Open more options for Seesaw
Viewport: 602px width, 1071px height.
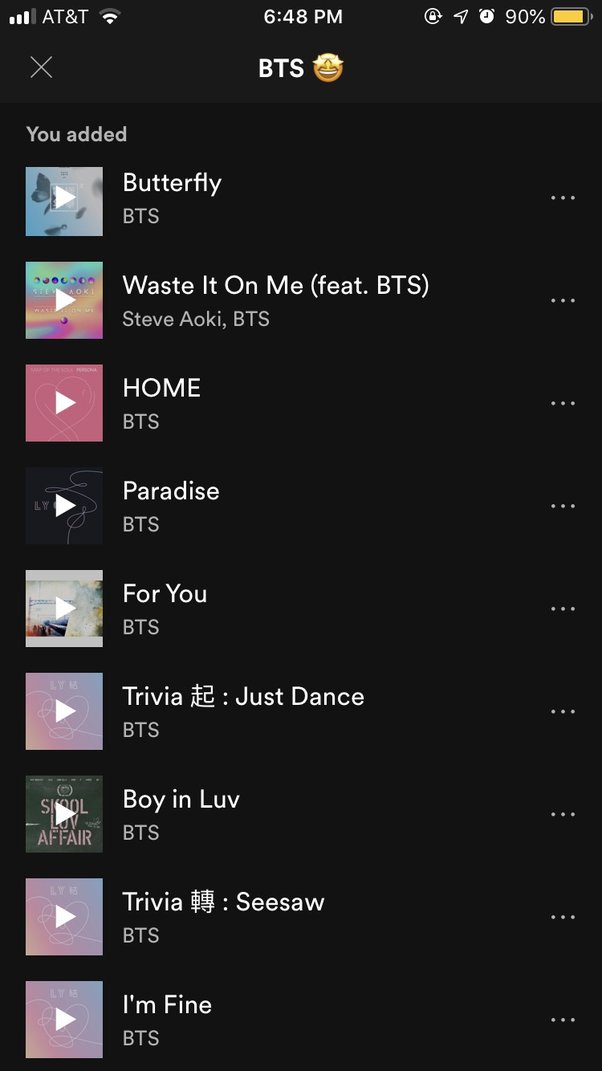(563, 917)
